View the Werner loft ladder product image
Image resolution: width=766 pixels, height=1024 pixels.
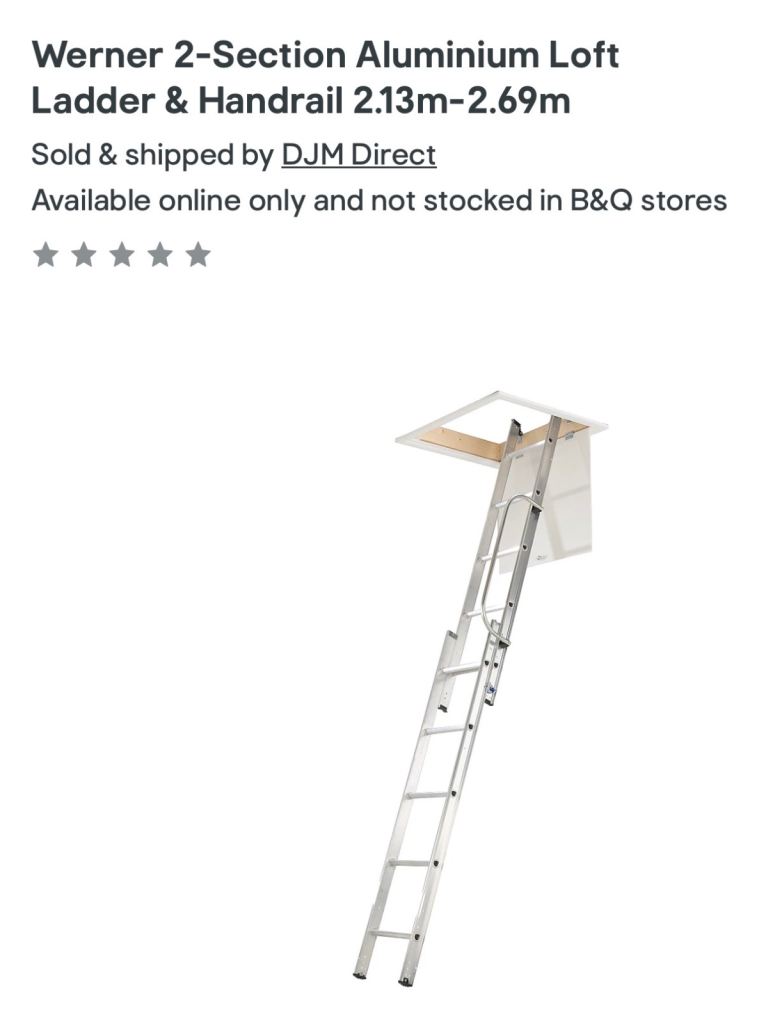click(x=482, y=680)
